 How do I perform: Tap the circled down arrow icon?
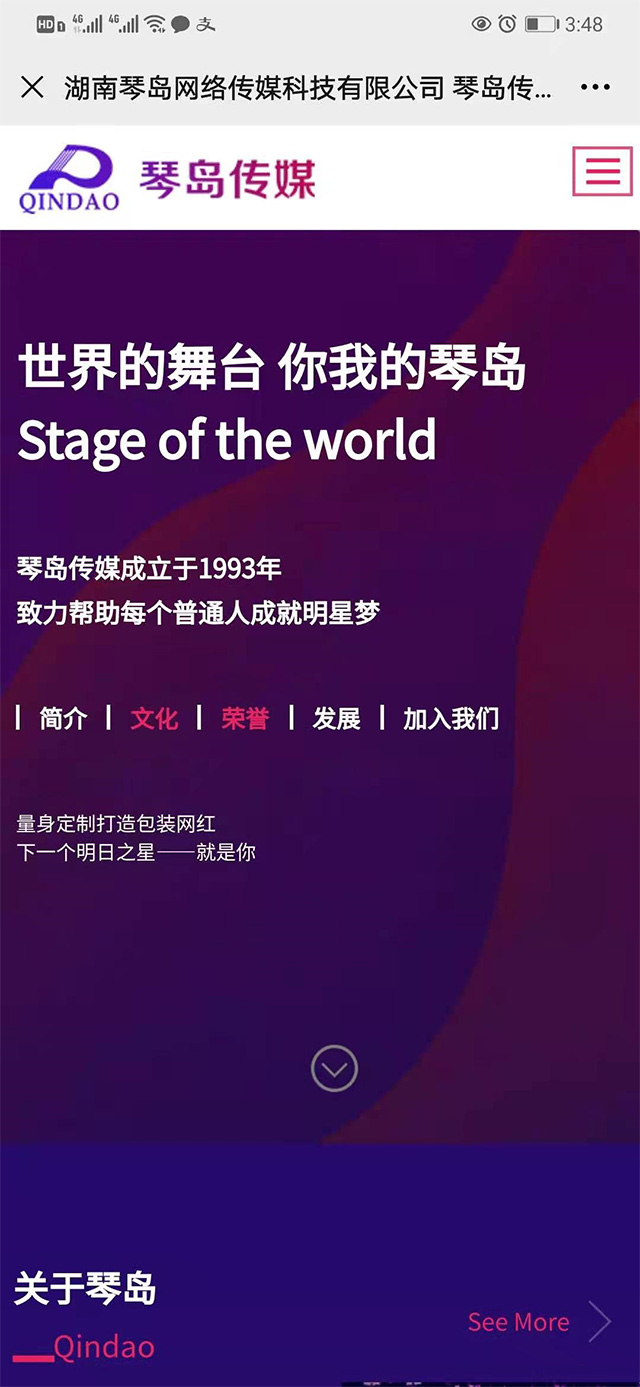point(334,1069)
